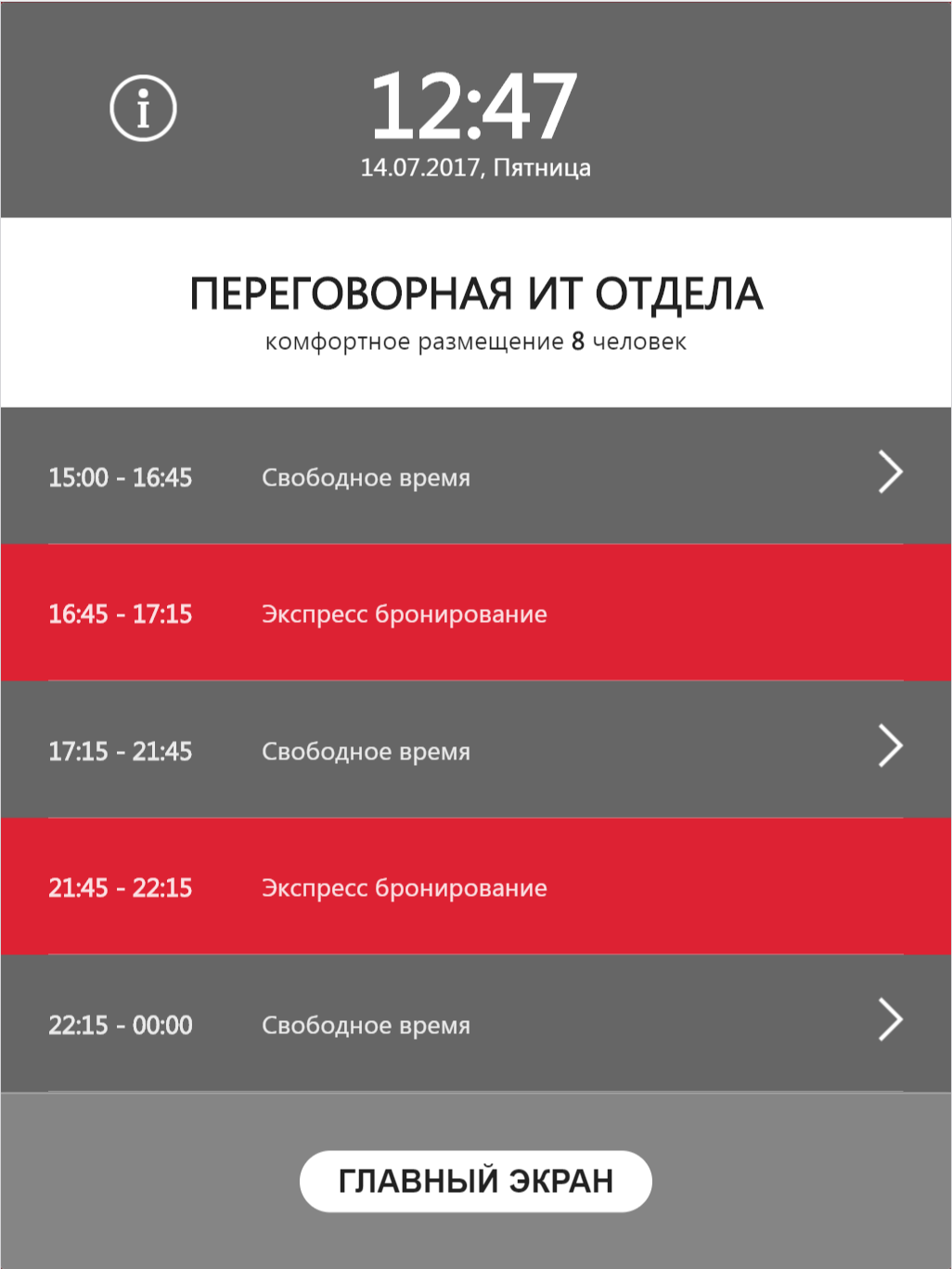Open the info icon
Viewport: 952px width, 1269px height.
pyautogui.click(x=143, y=109)
